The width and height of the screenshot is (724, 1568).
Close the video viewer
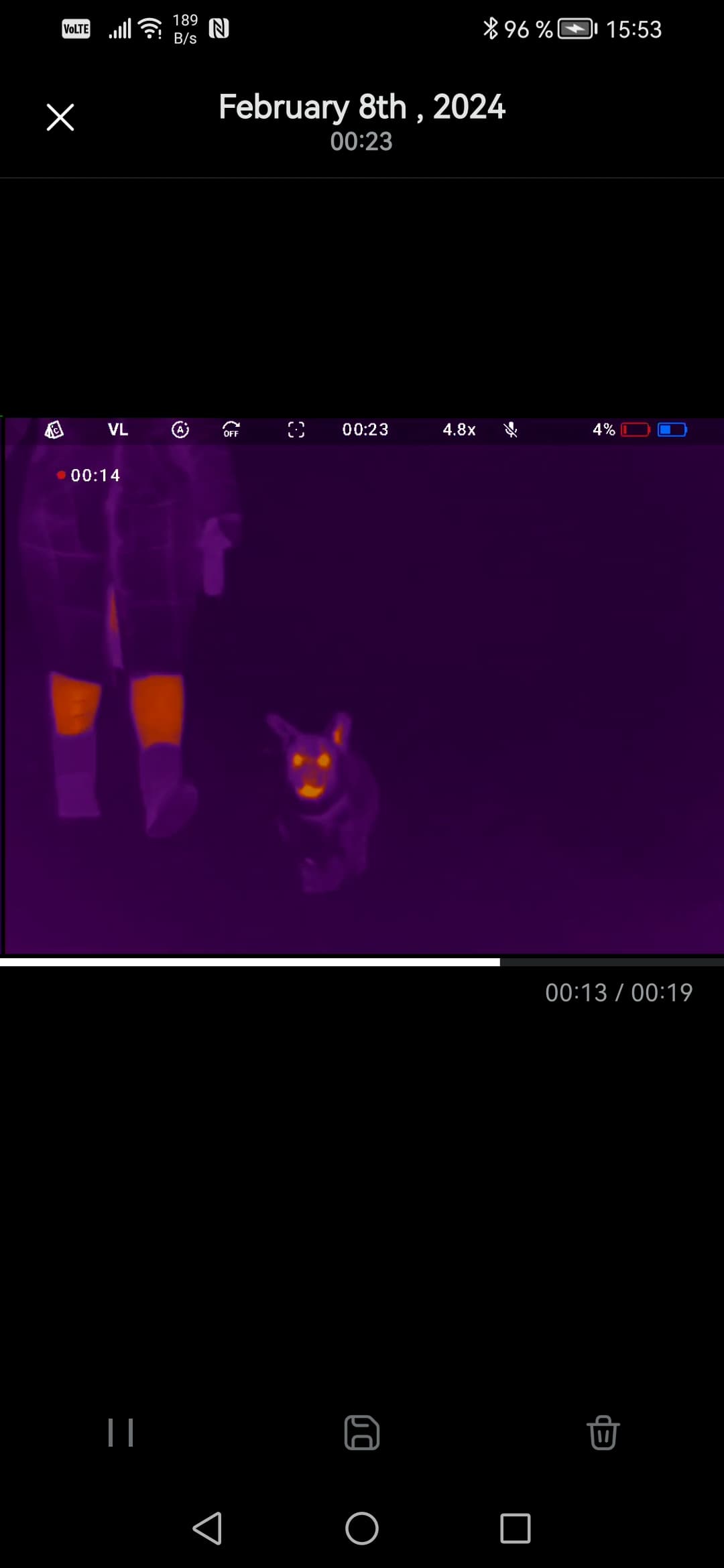pyautogui.click(x=60, y=117)
